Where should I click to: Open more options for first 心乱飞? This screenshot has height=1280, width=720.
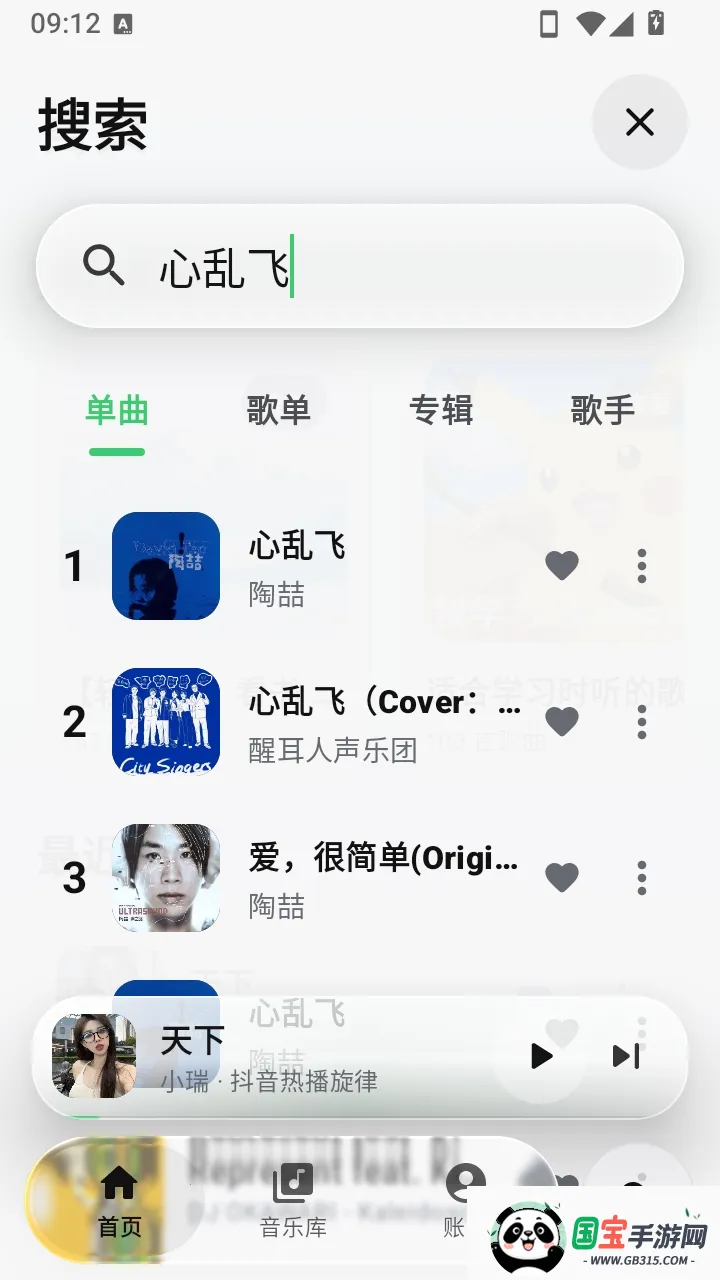(642, 566)
